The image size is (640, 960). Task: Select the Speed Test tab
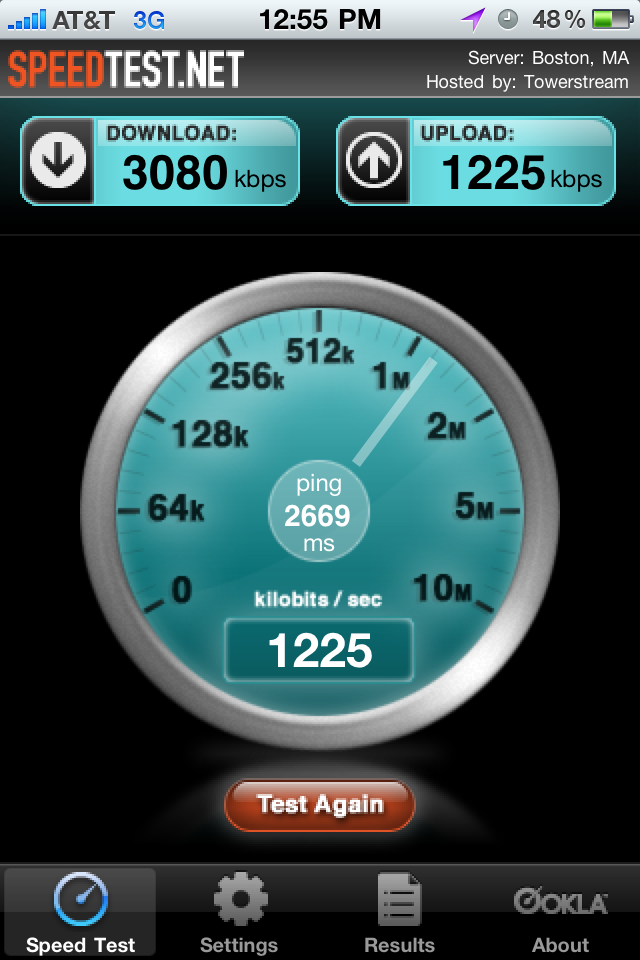(80, 912)
